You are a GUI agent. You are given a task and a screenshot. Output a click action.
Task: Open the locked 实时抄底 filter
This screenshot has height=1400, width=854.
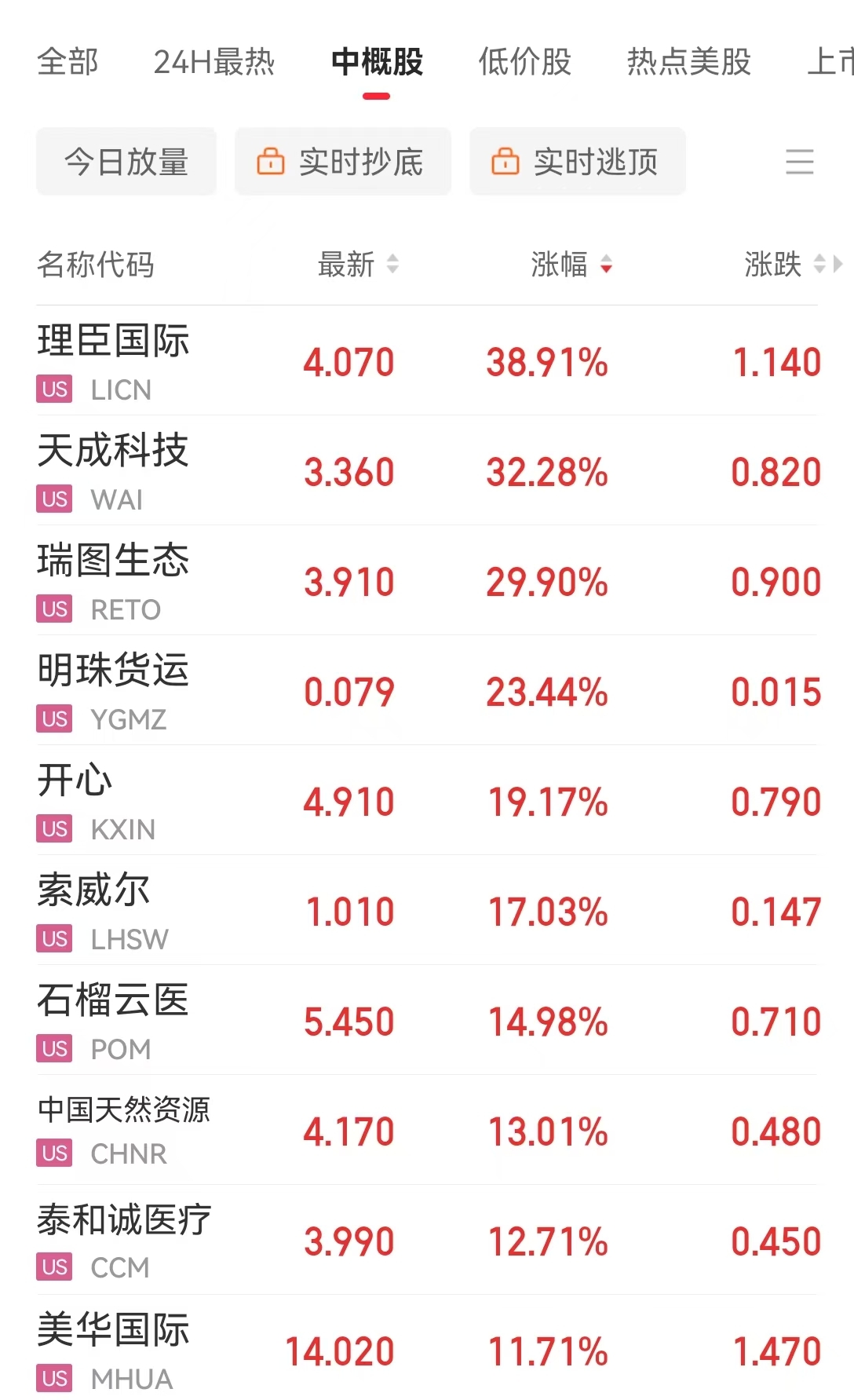(342, 162)
